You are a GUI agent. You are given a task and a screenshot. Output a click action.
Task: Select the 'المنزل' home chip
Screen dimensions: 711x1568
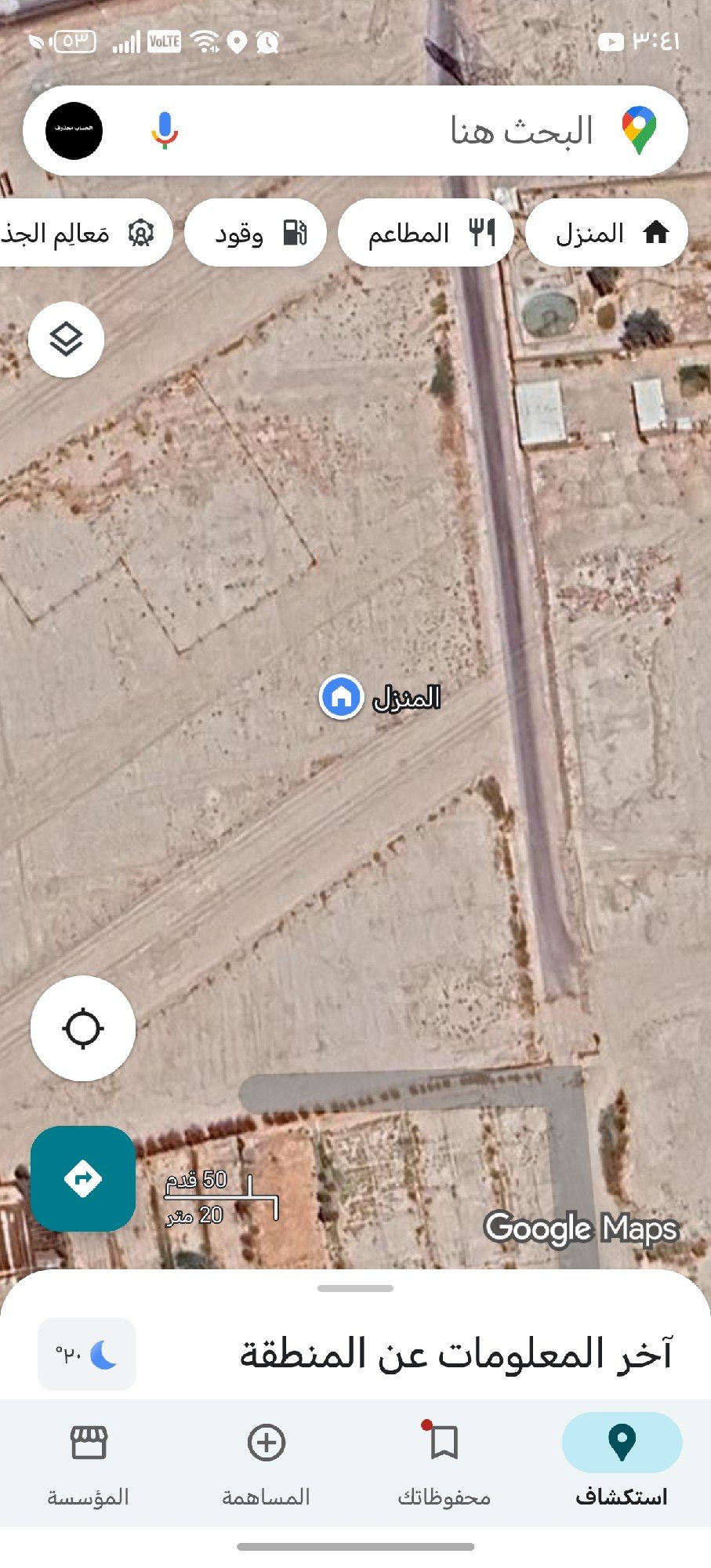coord(606,233)
